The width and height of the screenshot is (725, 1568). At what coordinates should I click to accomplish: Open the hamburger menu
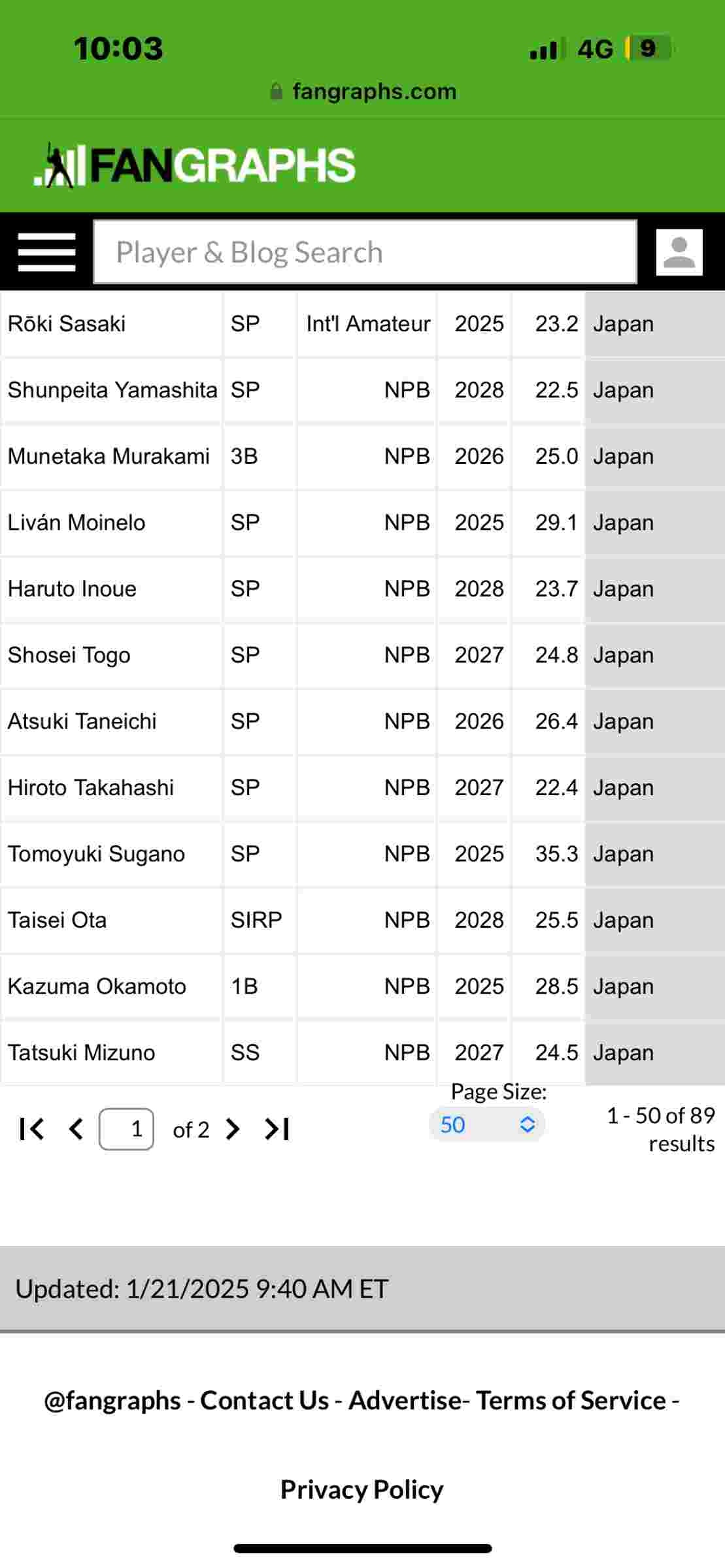click(x=46, y=252)
